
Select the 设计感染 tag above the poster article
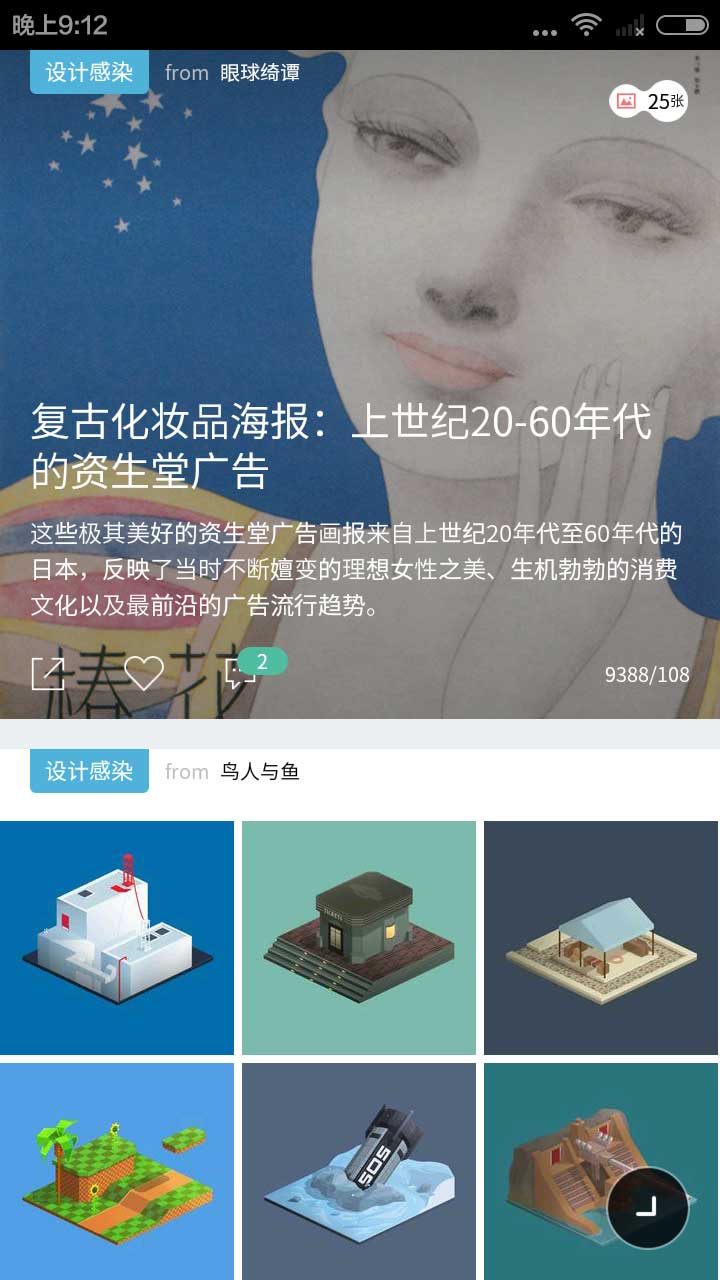pyautogui.click(x=89, y=73)
